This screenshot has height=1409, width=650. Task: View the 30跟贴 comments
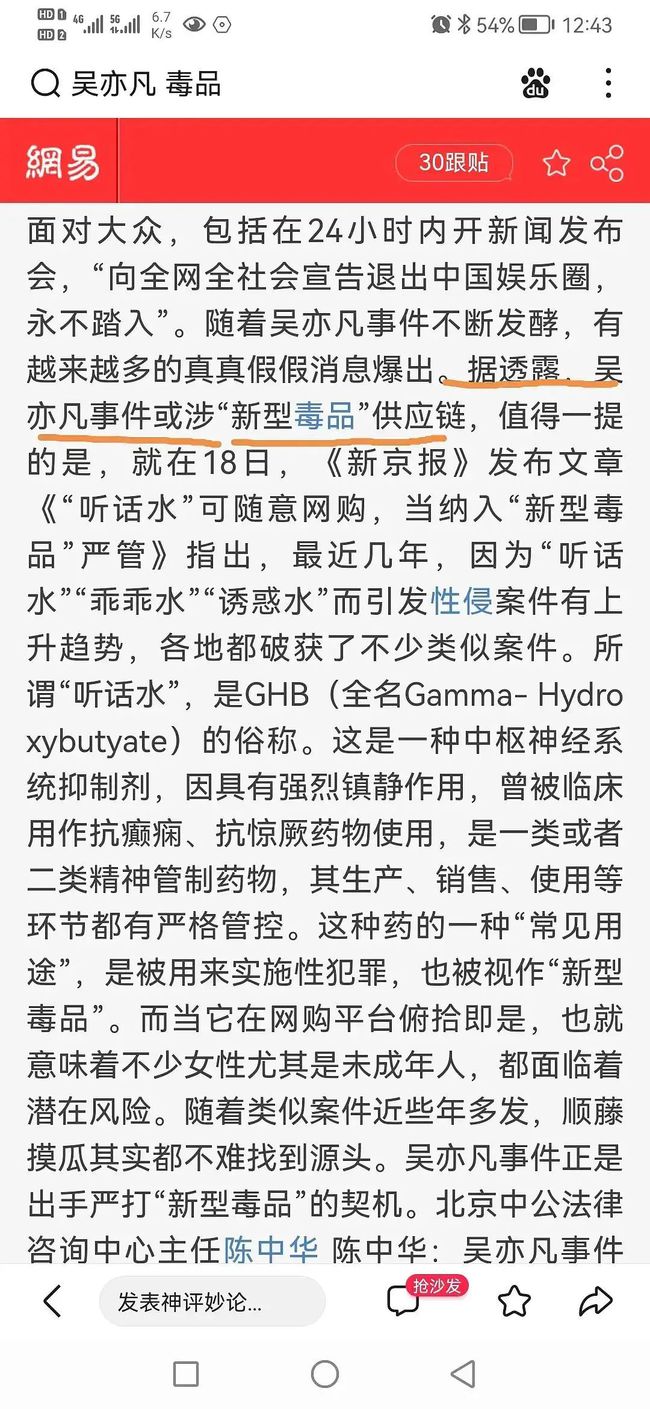[453, 162]
